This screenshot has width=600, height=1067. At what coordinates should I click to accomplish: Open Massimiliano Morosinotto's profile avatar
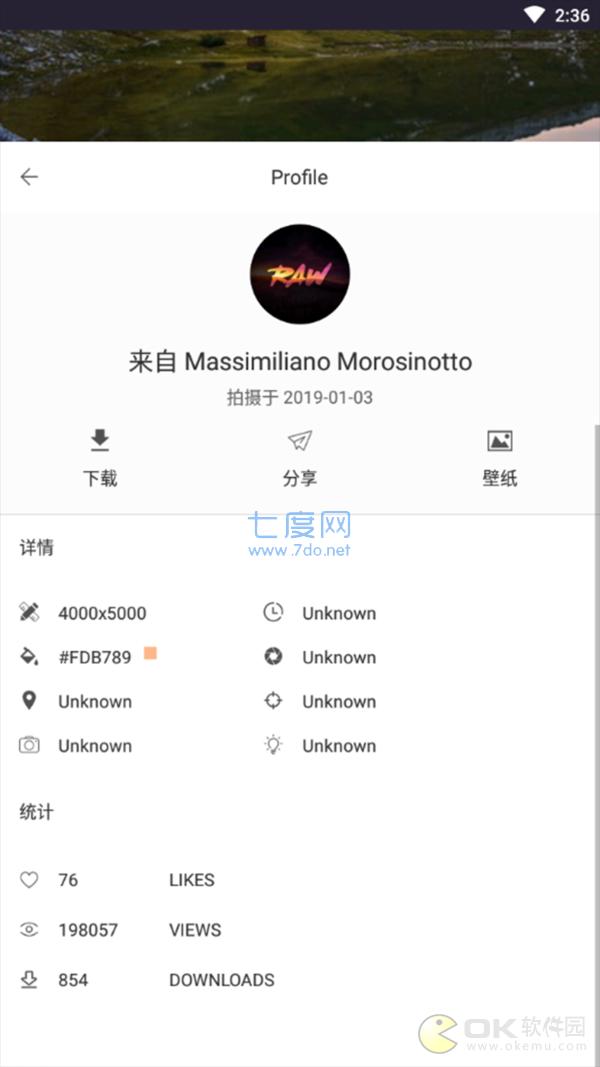299,274
